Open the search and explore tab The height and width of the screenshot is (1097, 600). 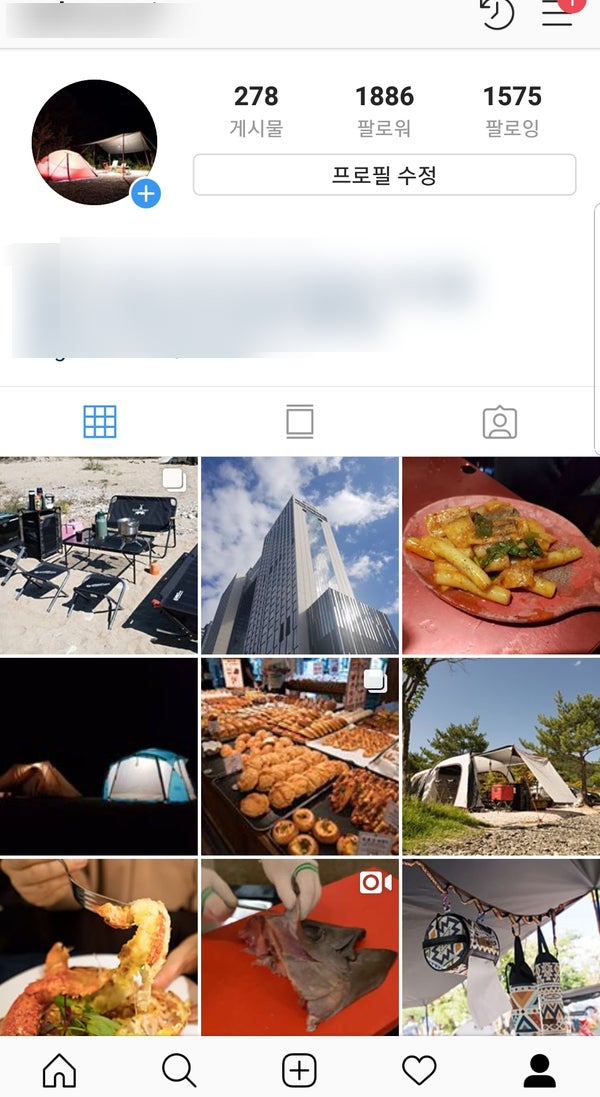pos(179,1070)
